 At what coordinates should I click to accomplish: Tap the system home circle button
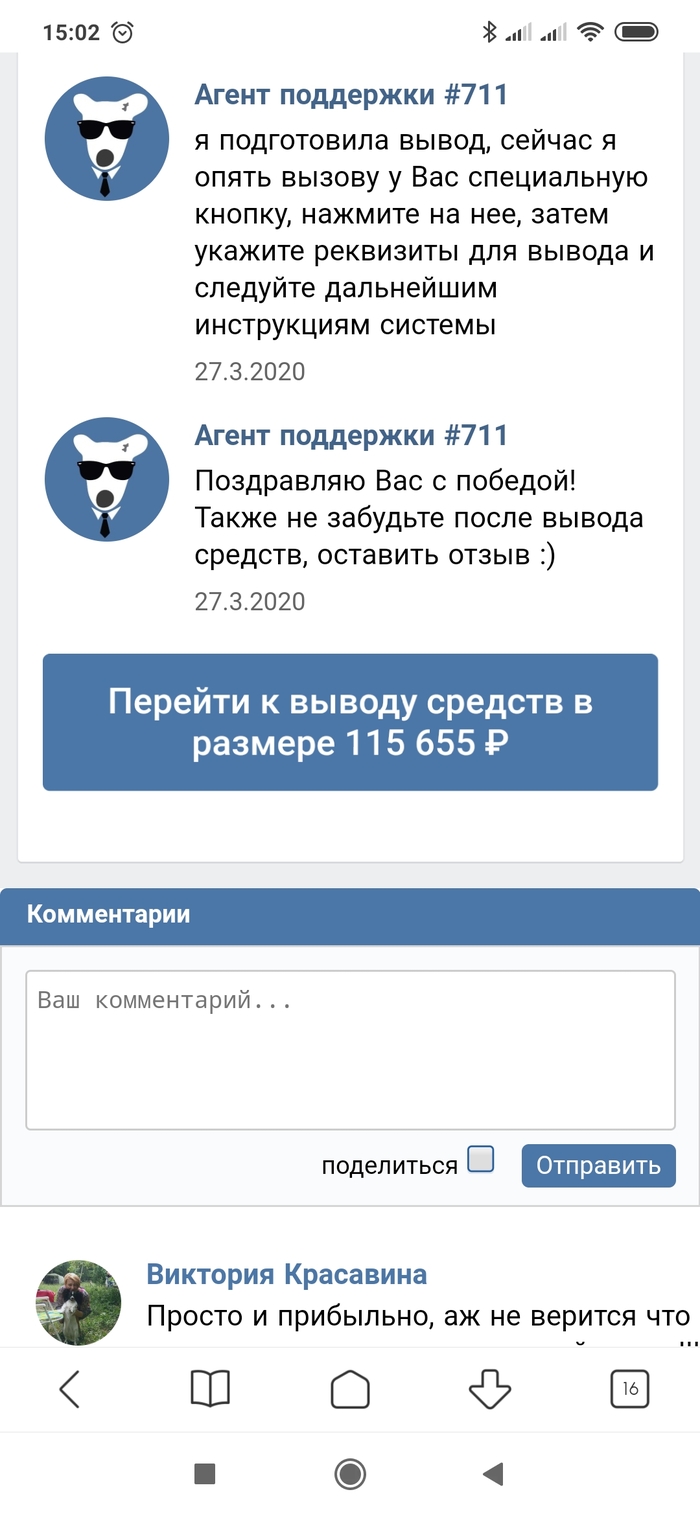pos(350,1473)
